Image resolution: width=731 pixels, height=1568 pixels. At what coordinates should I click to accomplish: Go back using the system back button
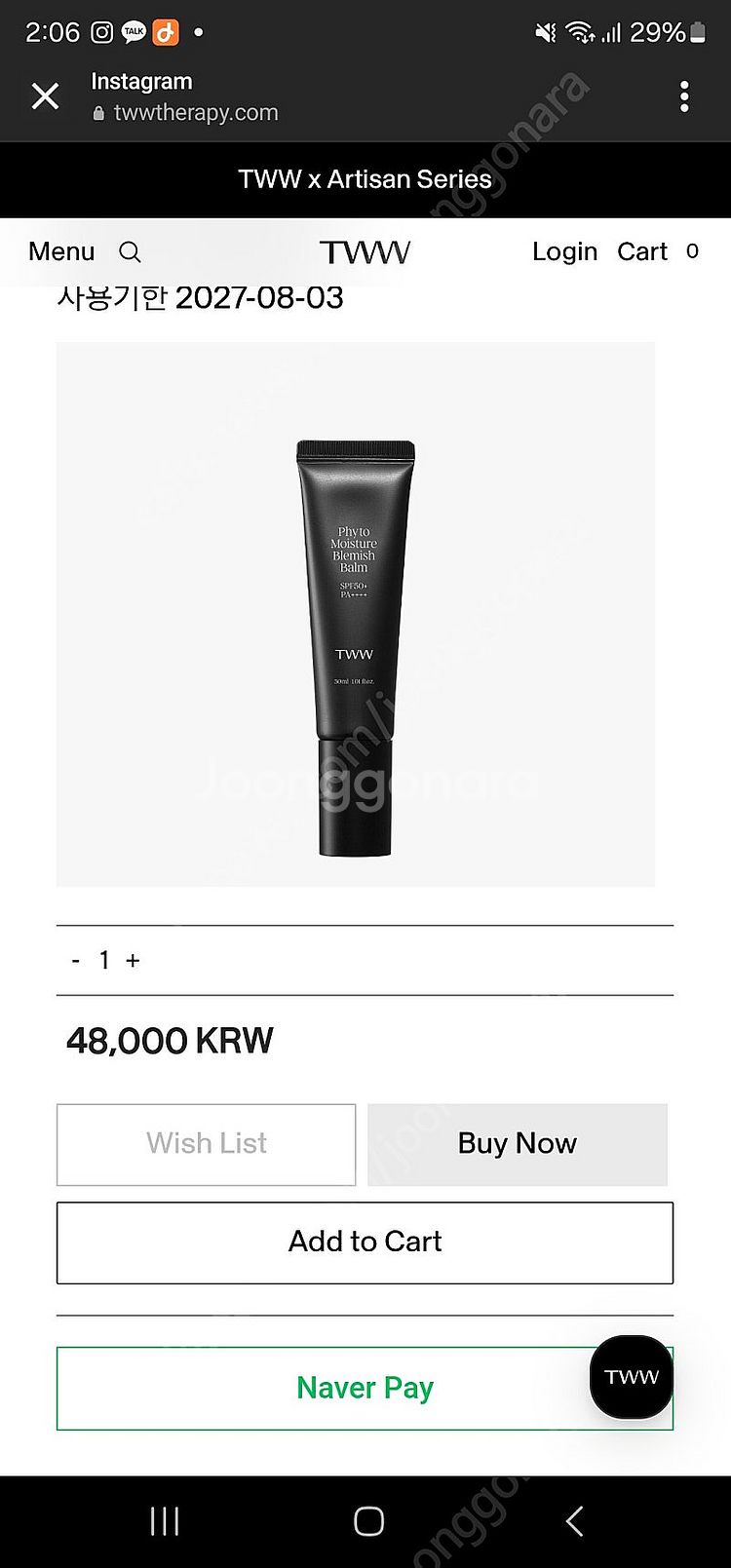pos(574,1521)
